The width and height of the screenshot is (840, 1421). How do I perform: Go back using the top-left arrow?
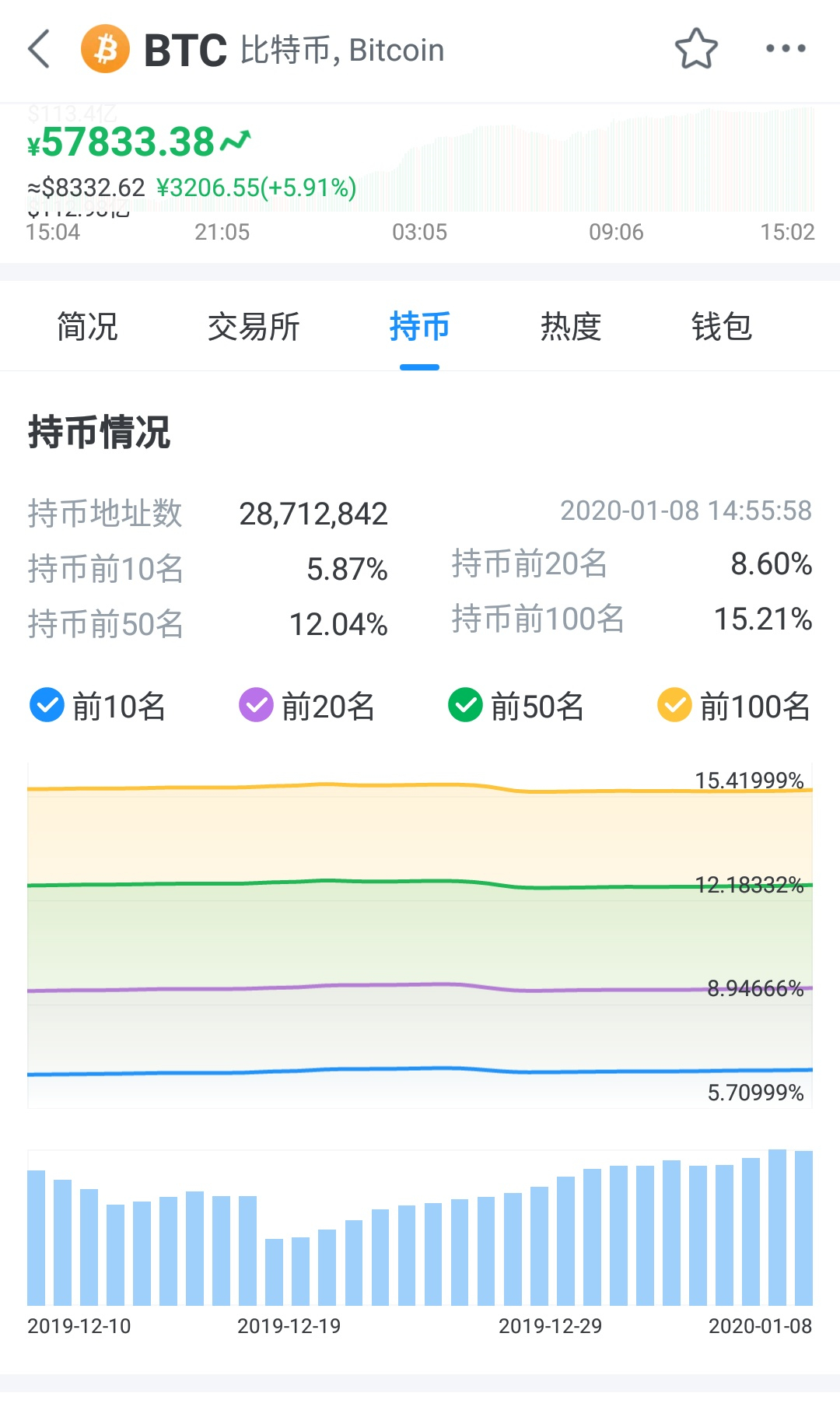pos(39,49)
